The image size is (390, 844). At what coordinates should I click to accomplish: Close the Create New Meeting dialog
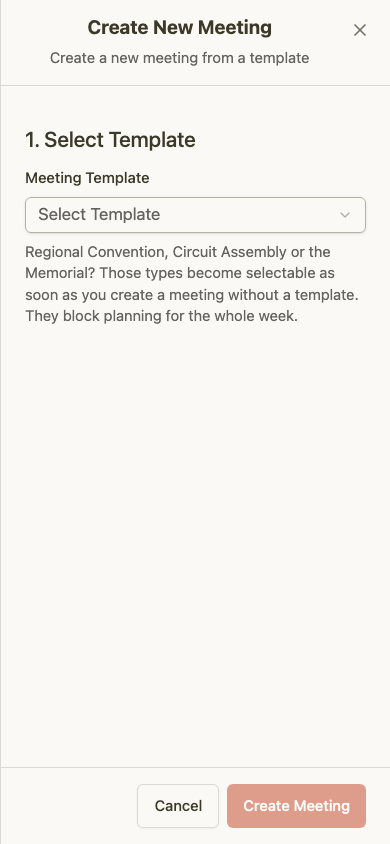coord(360,31)
